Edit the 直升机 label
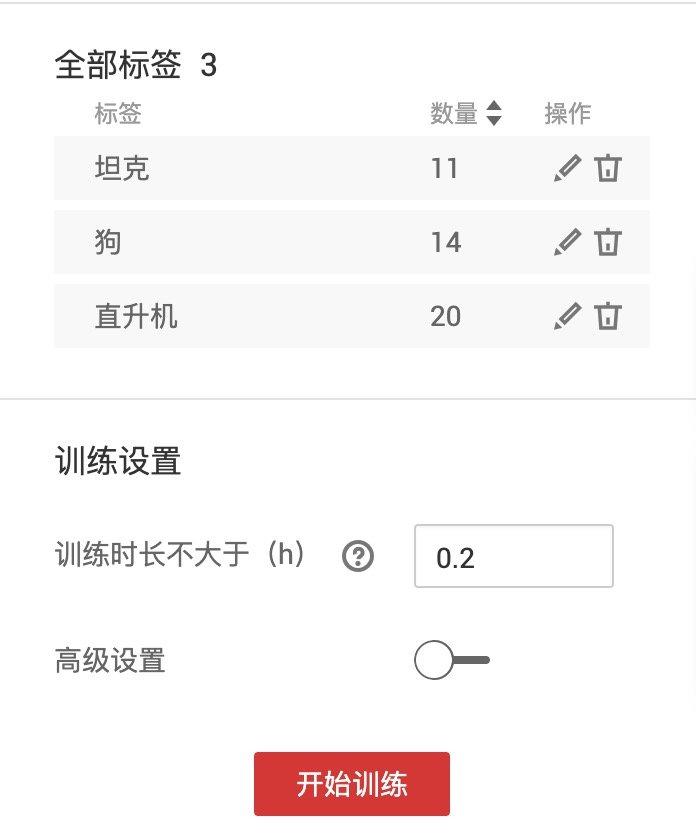This screenshot has height=840, width=696. click(567, 316)
